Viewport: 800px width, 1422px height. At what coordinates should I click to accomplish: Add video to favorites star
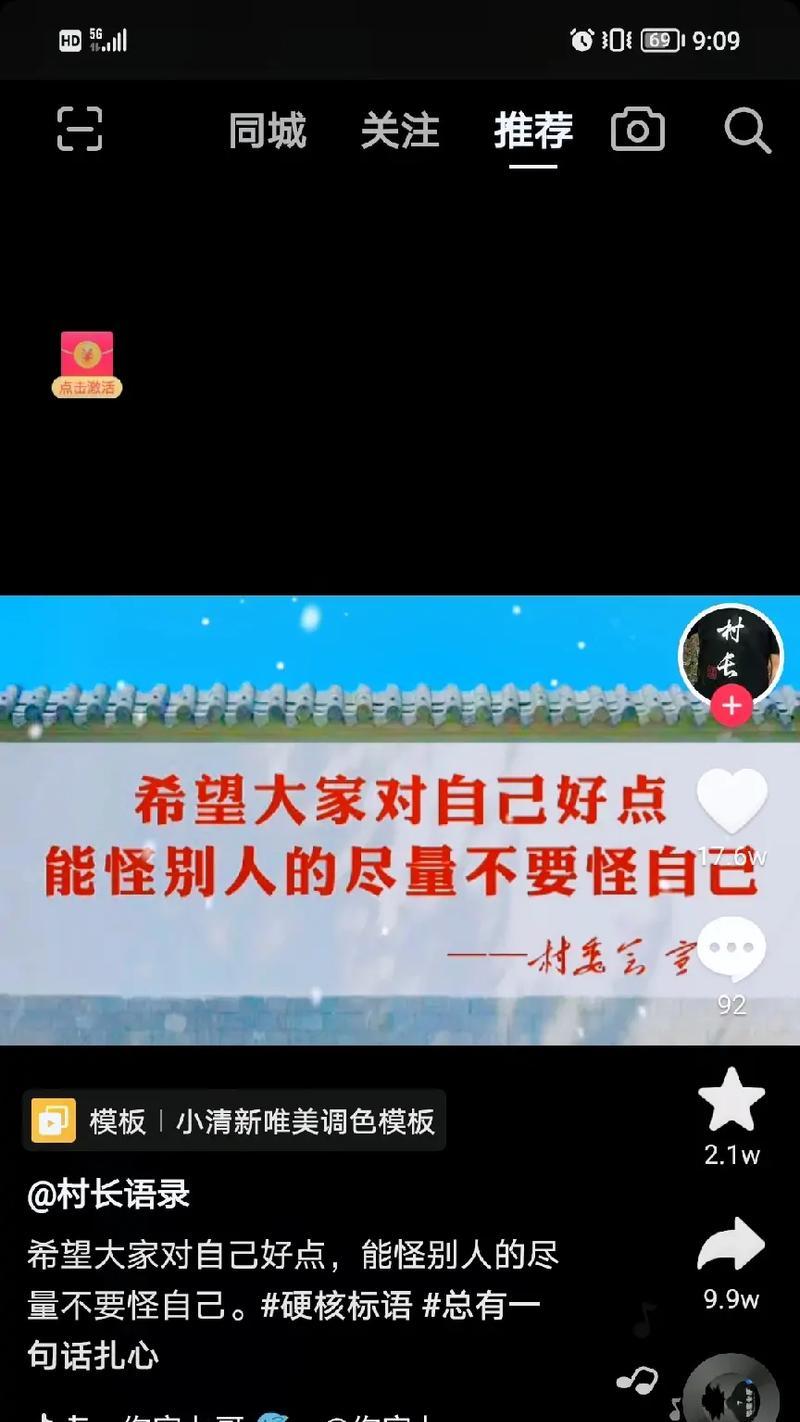tap(731, 1100)
